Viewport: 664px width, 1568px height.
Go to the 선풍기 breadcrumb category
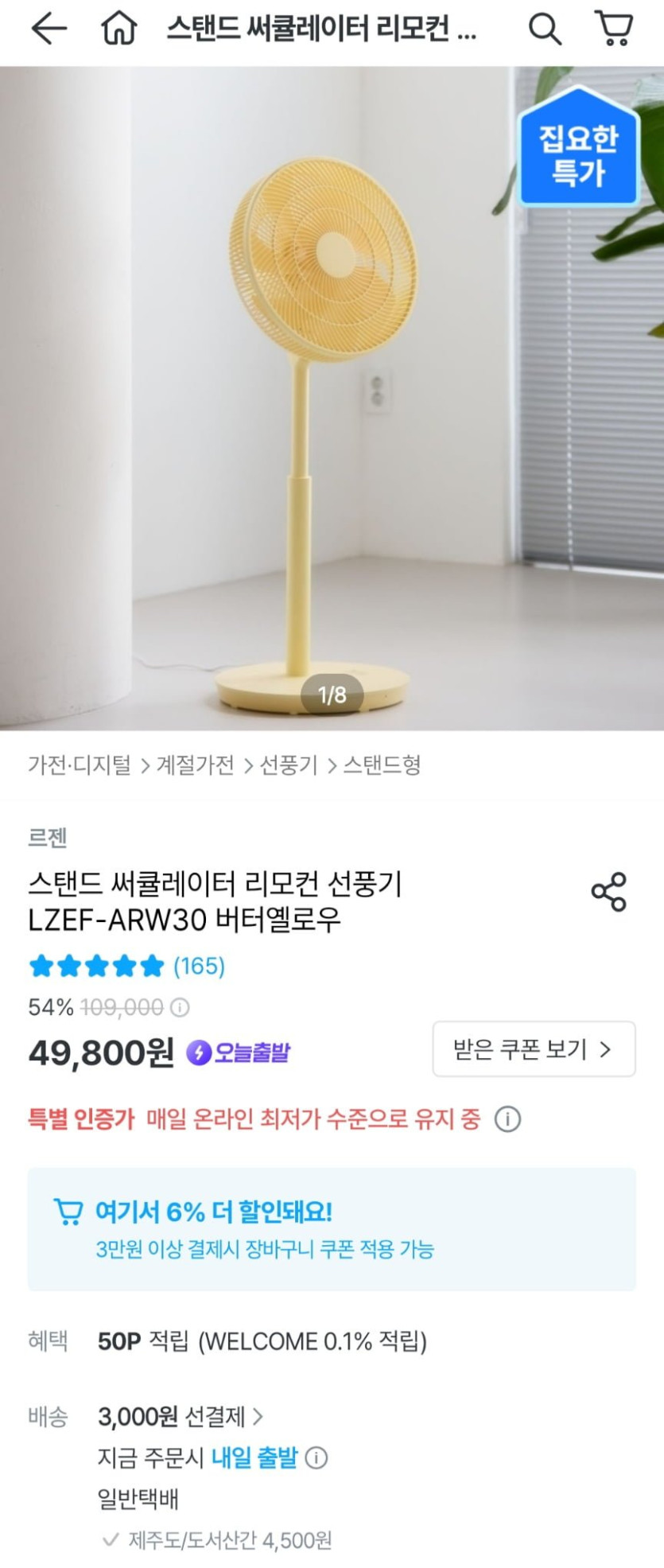289,765
